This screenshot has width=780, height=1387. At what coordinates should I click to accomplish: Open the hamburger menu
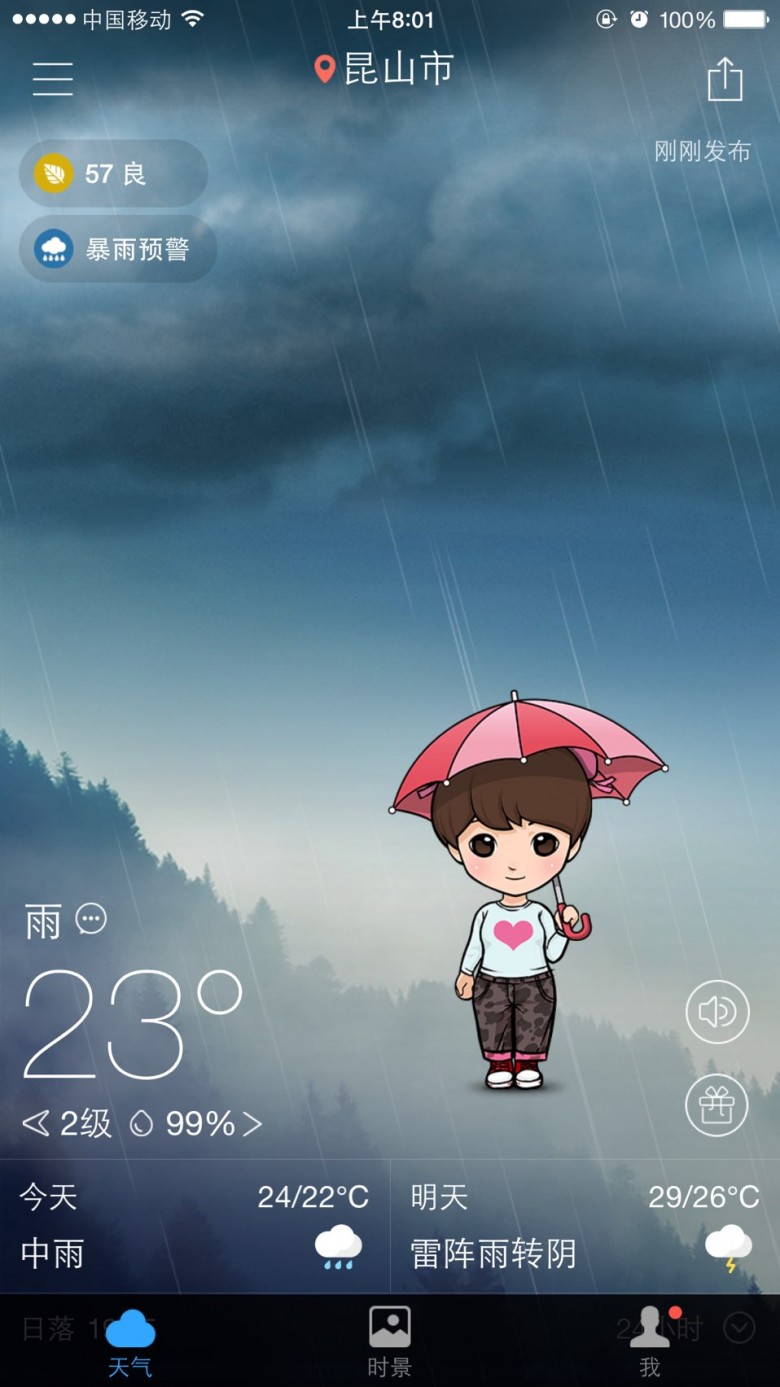click(53, 78)
